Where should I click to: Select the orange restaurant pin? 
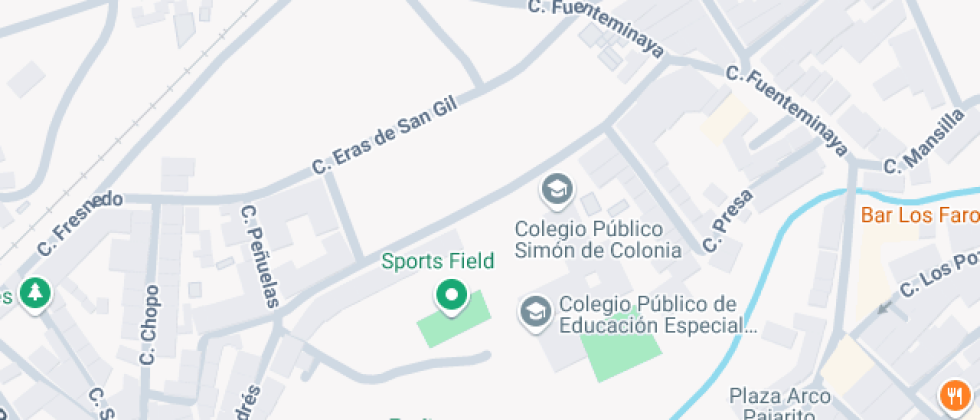pyautogui.click(x=955, y=393)
